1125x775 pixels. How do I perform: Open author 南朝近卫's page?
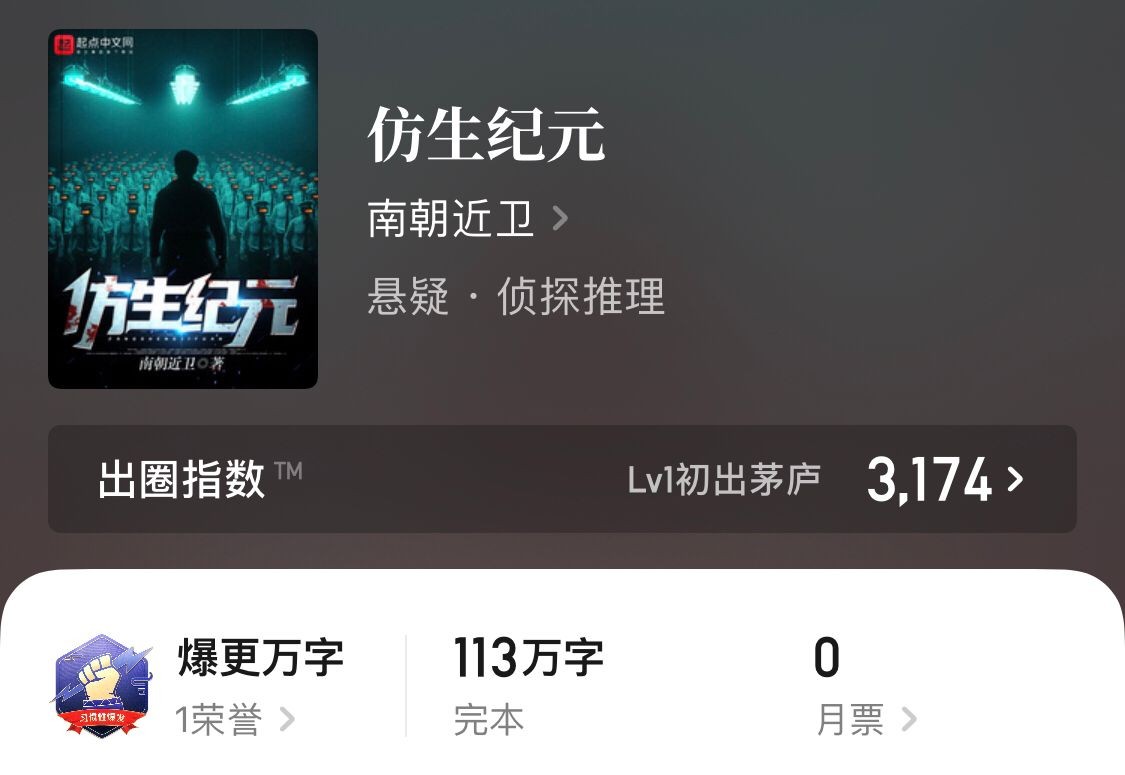click(x=467, y=218)
